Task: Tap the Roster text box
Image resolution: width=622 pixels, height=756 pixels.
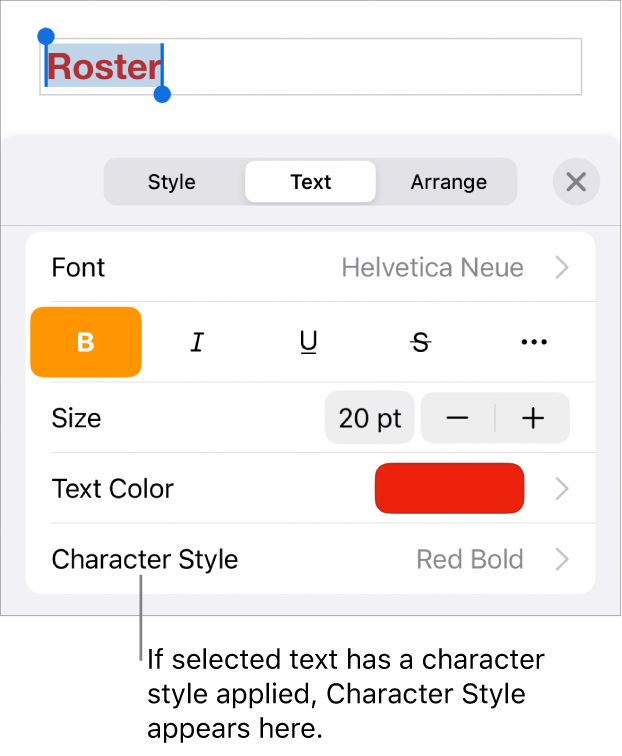Action: (x=310, y=67)
